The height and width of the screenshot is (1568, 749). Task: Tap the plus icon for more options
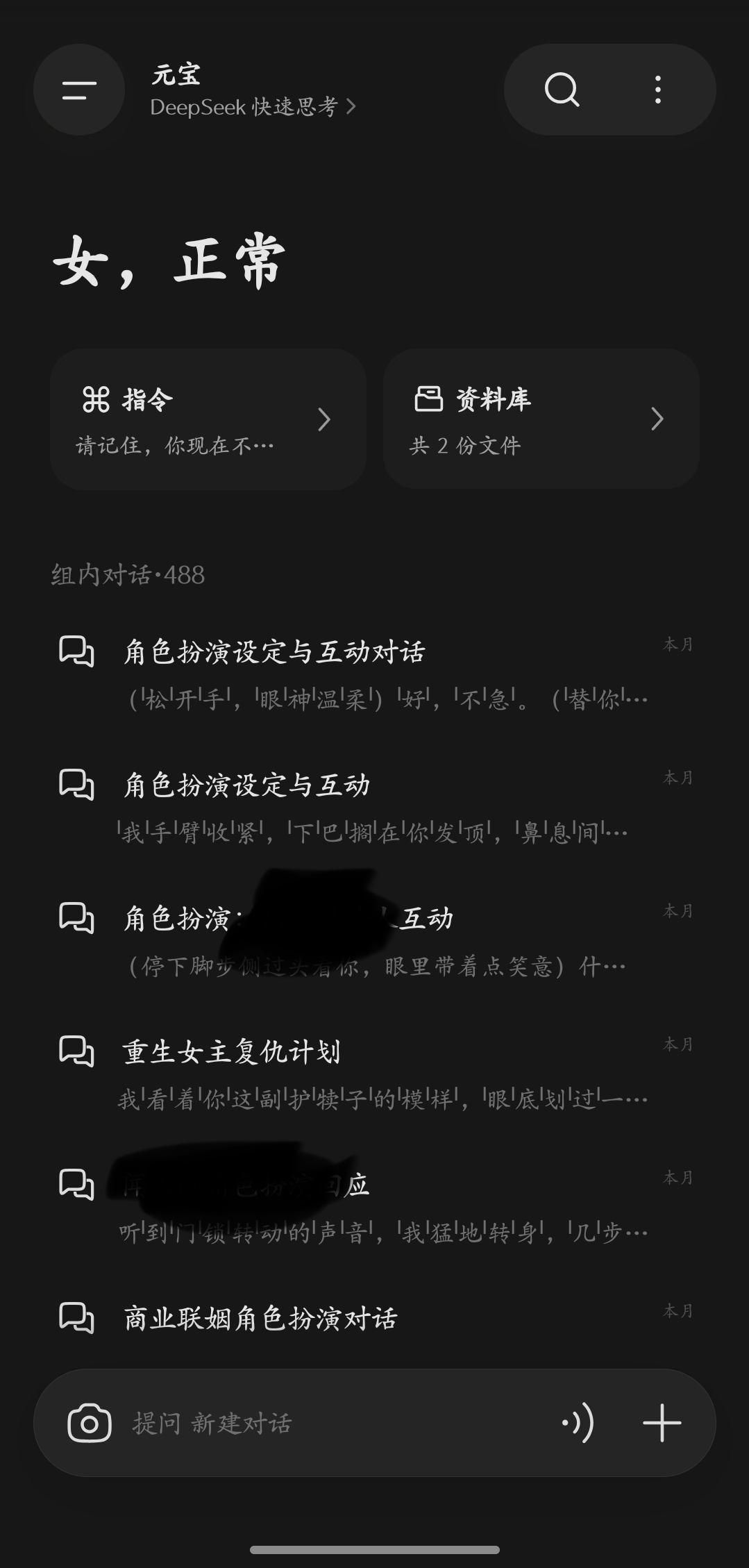[x=662, y=1423]
